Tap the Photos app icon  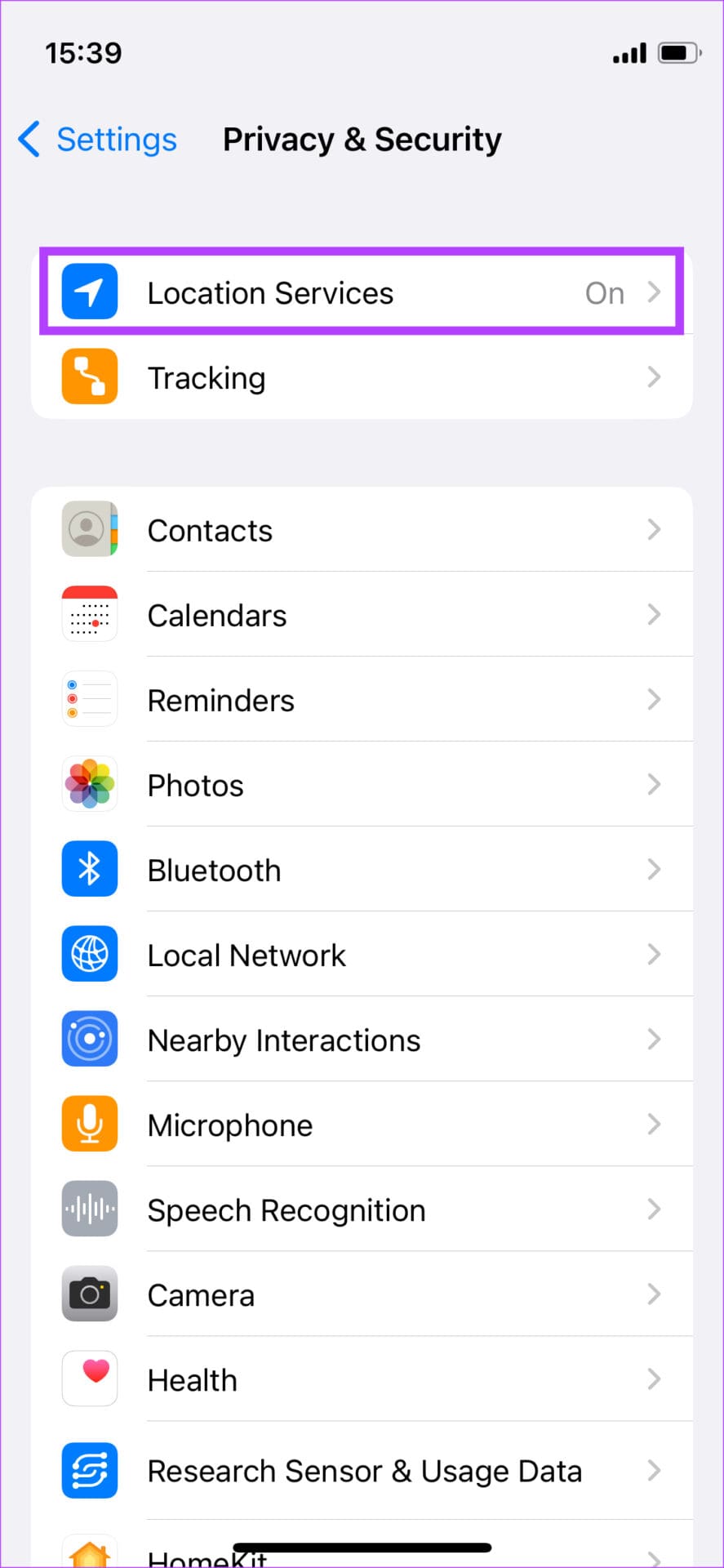pyautogui.click(x=89, y=784)
